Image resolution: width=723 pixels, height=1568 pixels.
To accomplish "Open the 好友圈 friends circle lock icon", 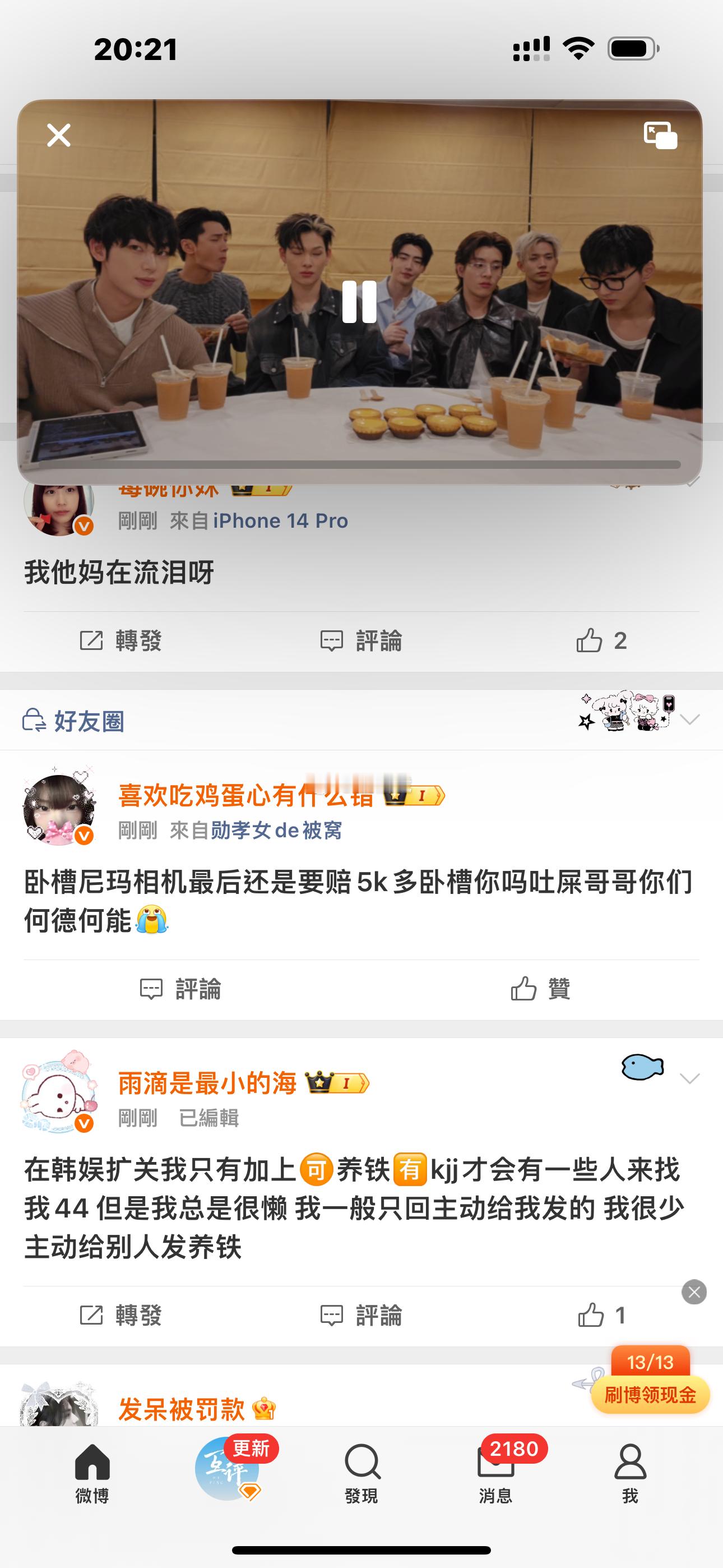I will pos(35,721).
